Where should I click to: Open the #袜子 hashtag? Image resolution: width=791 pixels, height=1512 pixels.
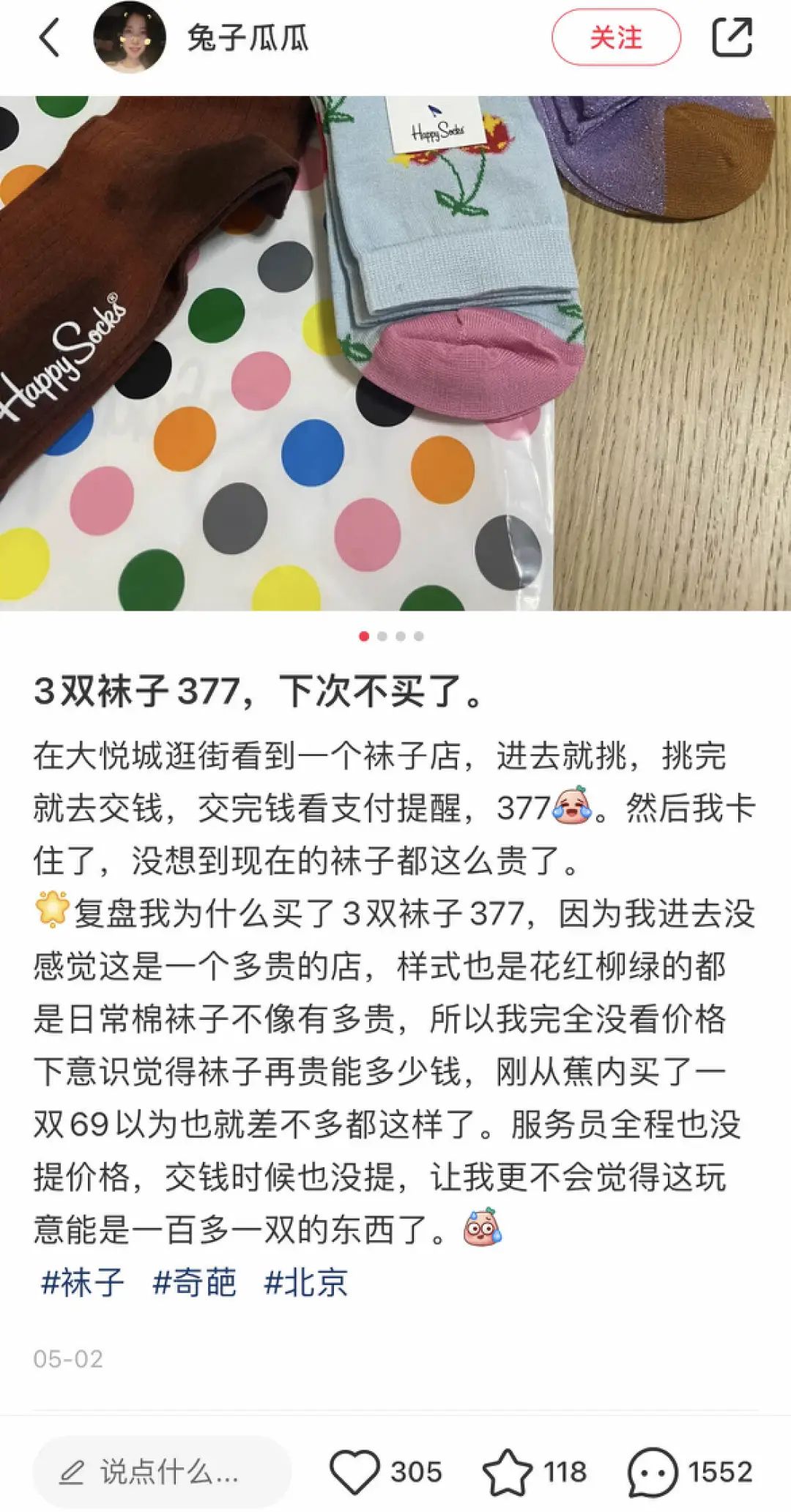click(82, 1282)
